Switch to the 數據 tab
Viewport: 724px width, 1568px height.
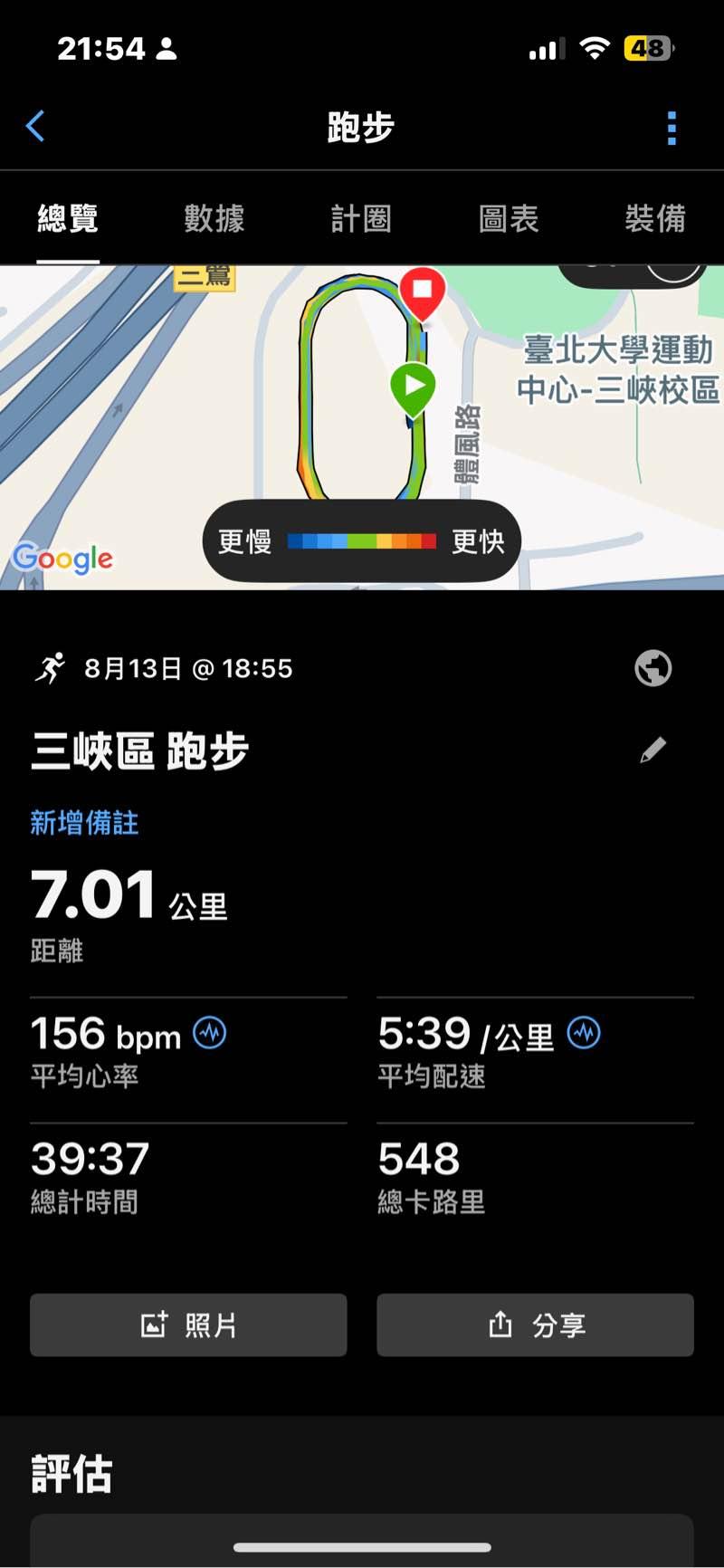pos(214,219)
